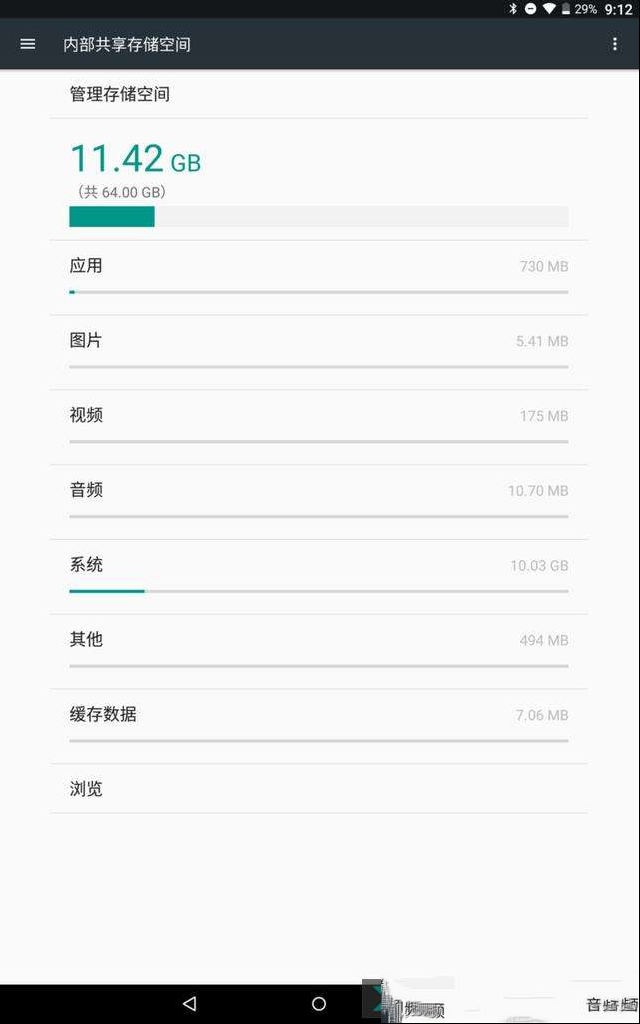View 视频 storage details
640x1024 pixels.
click(319, 428)
